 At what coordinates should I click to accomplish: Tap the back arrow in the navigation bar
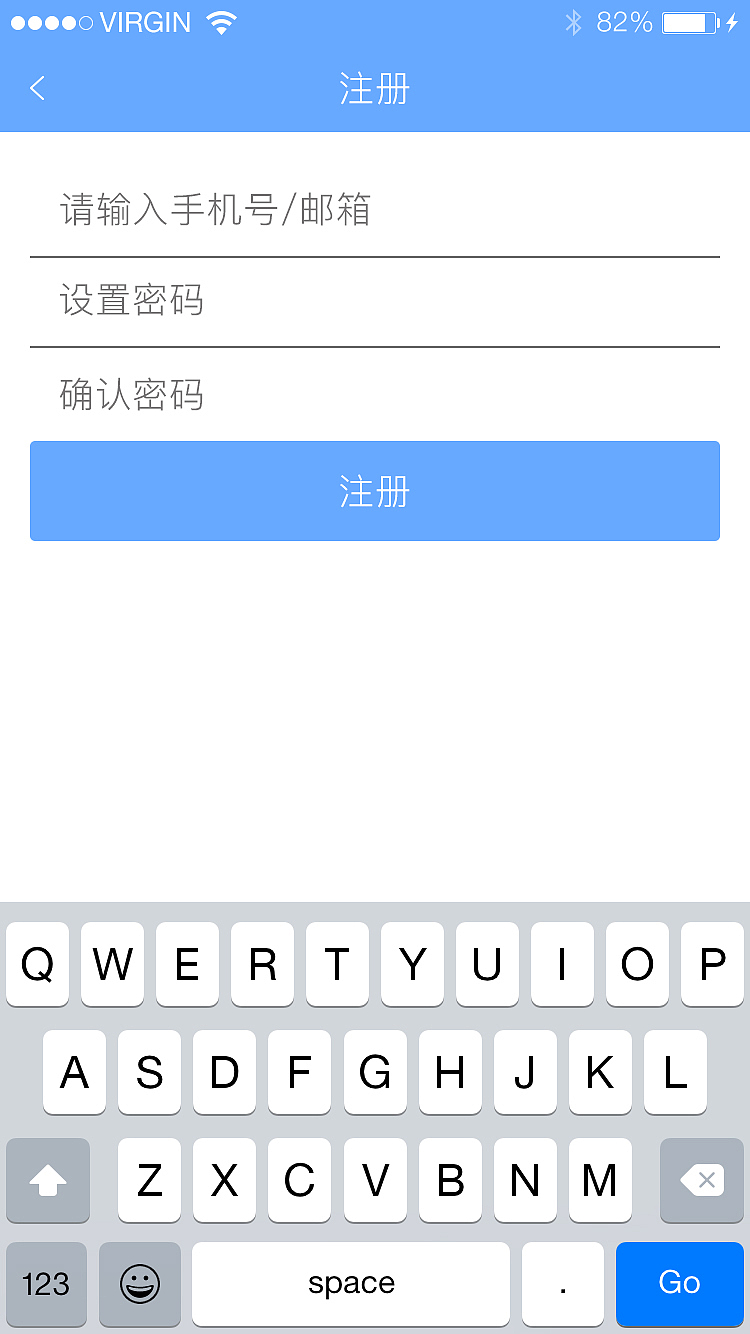pyautogui.click(x=37, y=88)
